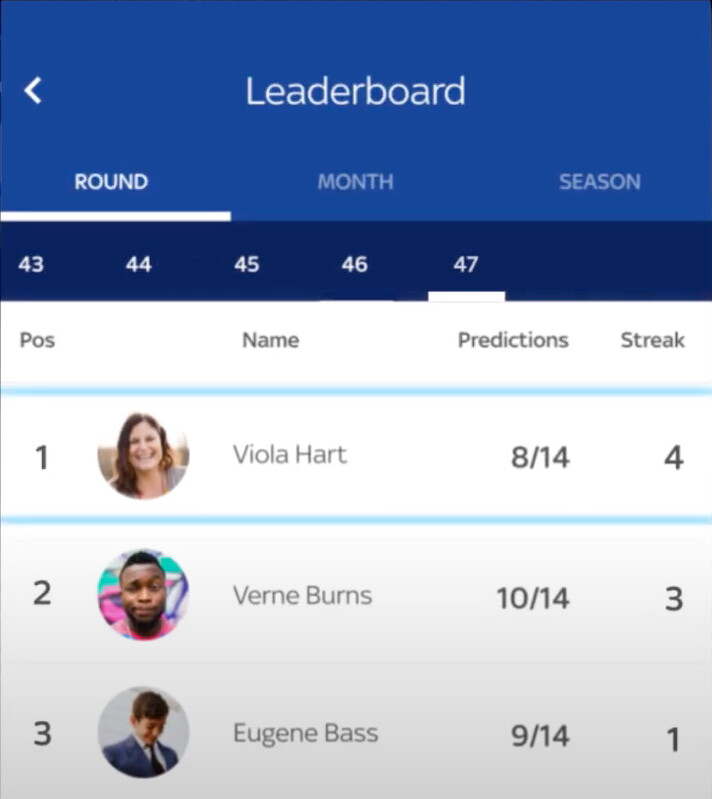Open Viola Hart's leaderboard entry
The width and height of the screenshot is (712, 799).
click(355, 456)
